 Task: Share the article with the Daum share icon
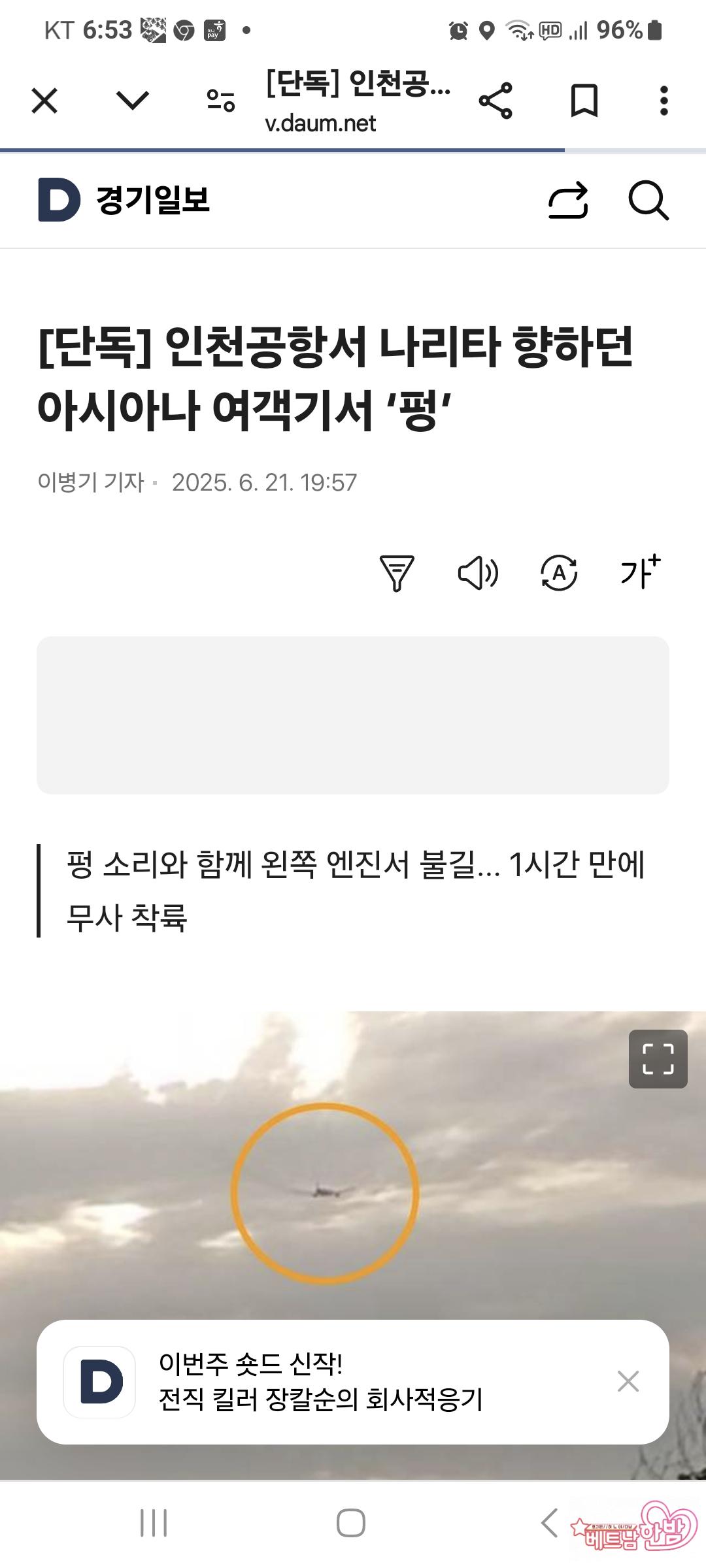[x=568, y=200]
